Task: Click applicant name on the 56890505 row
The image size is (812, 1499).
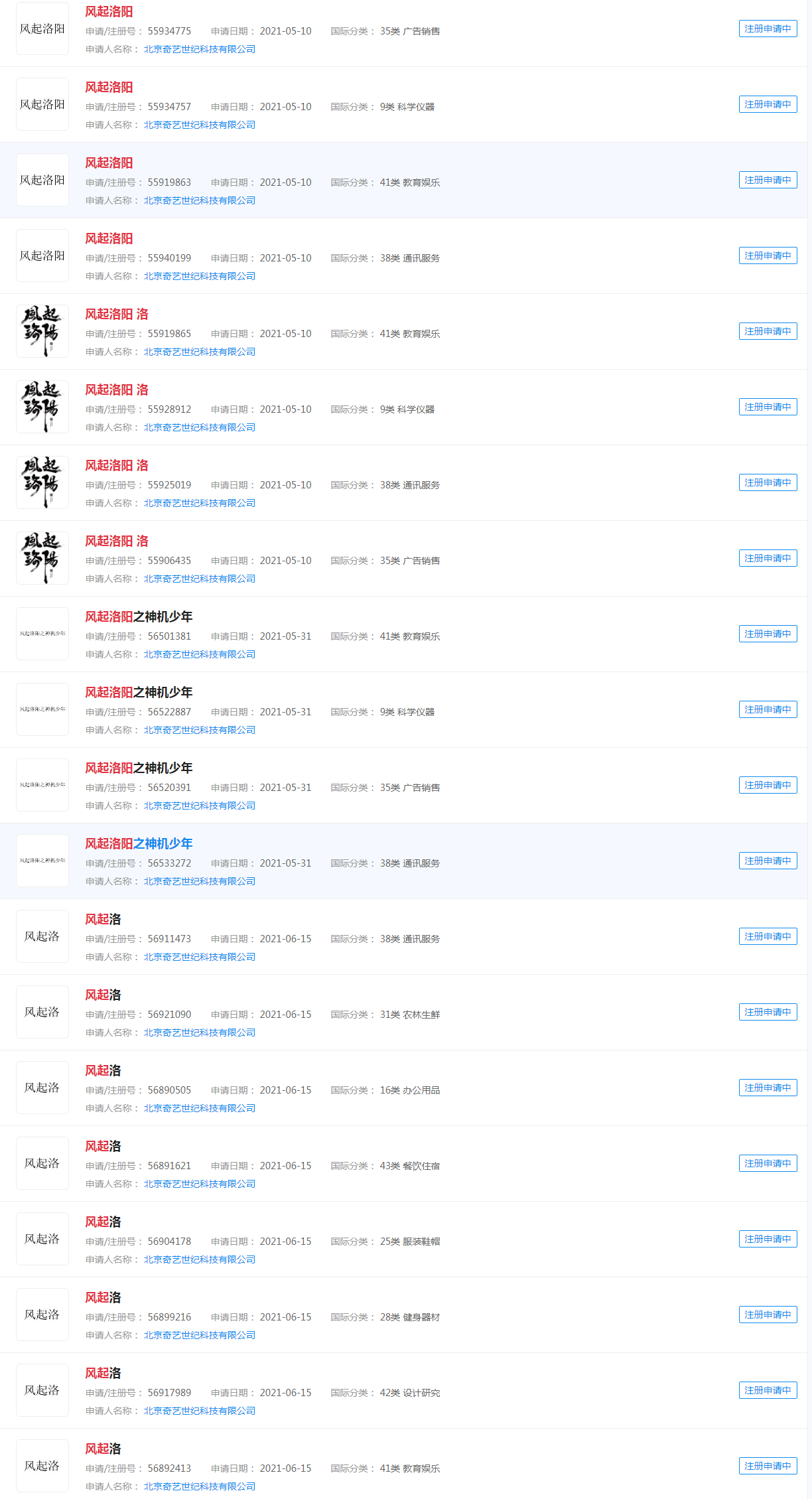Action: tap(200, 1107)
